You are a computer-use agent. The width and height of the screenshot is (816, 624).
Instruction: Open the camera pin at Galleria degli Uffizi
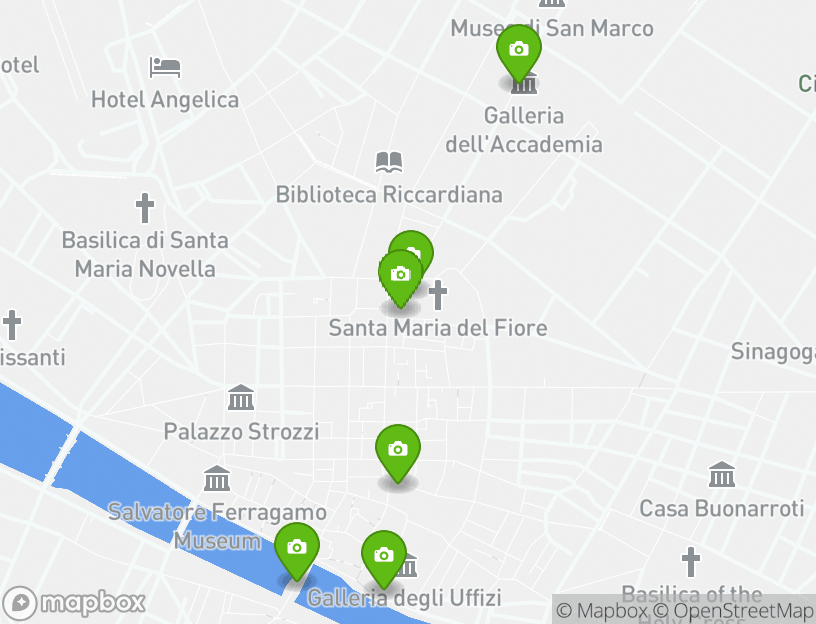tap(383, 556)
